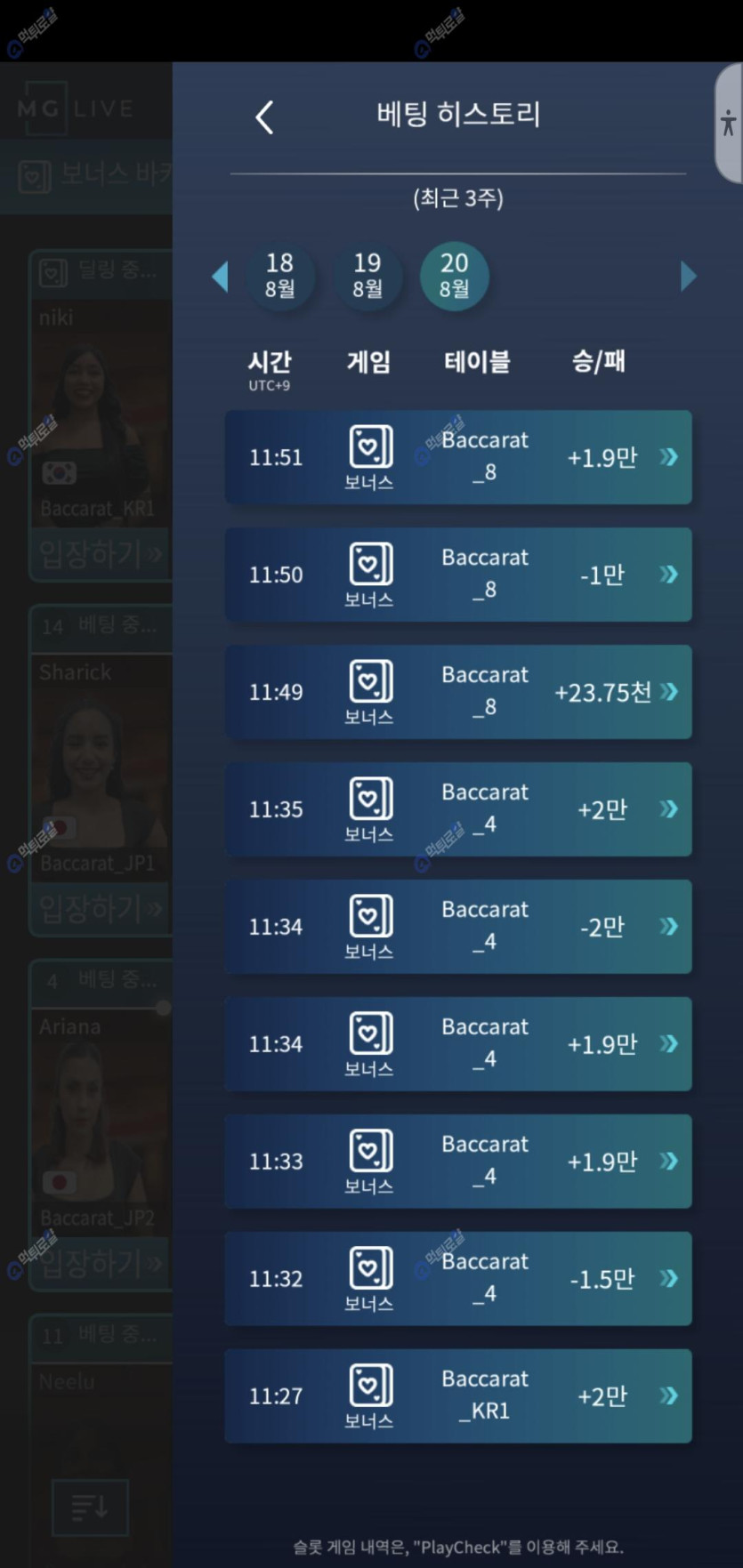Open the 11:35 Baccarat_4 bet record

(x=457, y=809)
